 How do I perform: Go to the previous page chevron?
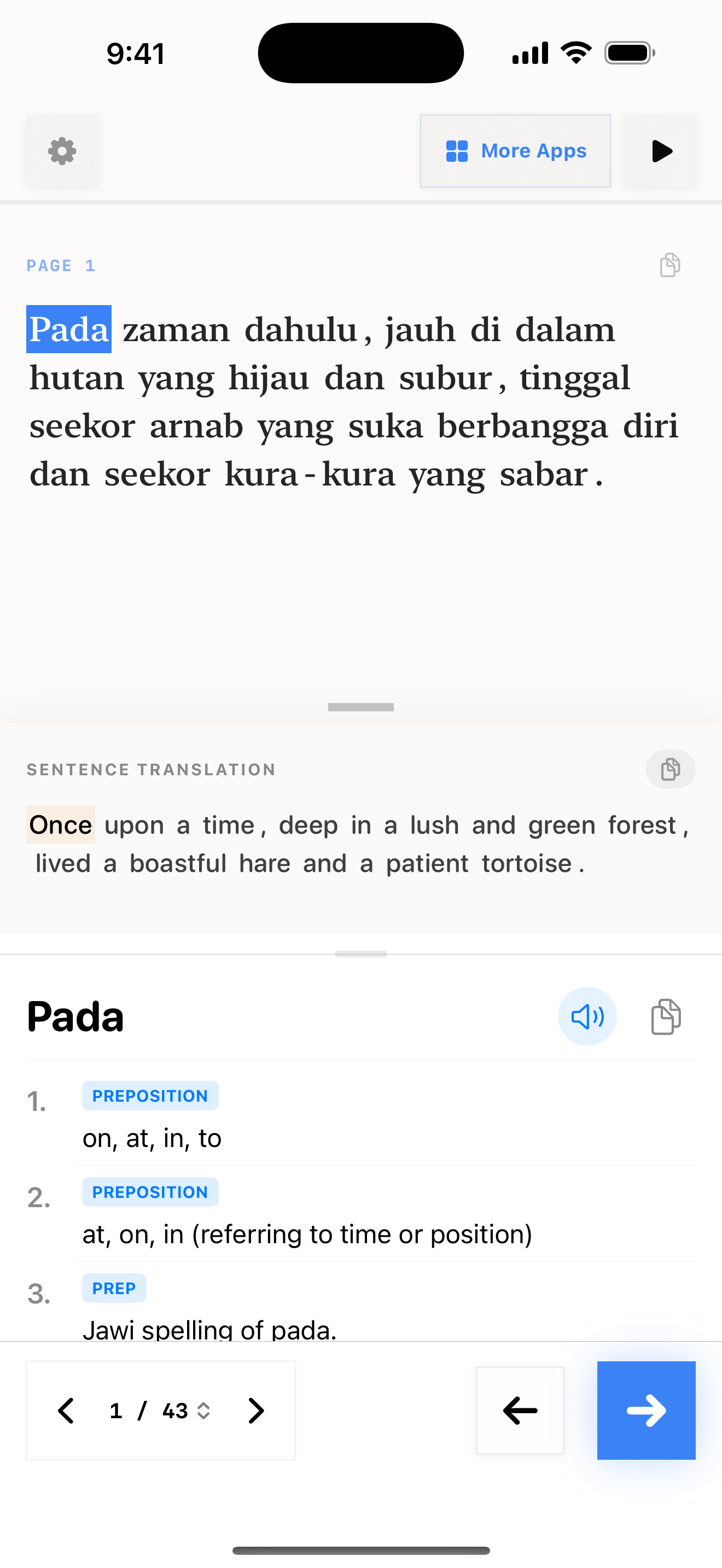point(66,1411)
